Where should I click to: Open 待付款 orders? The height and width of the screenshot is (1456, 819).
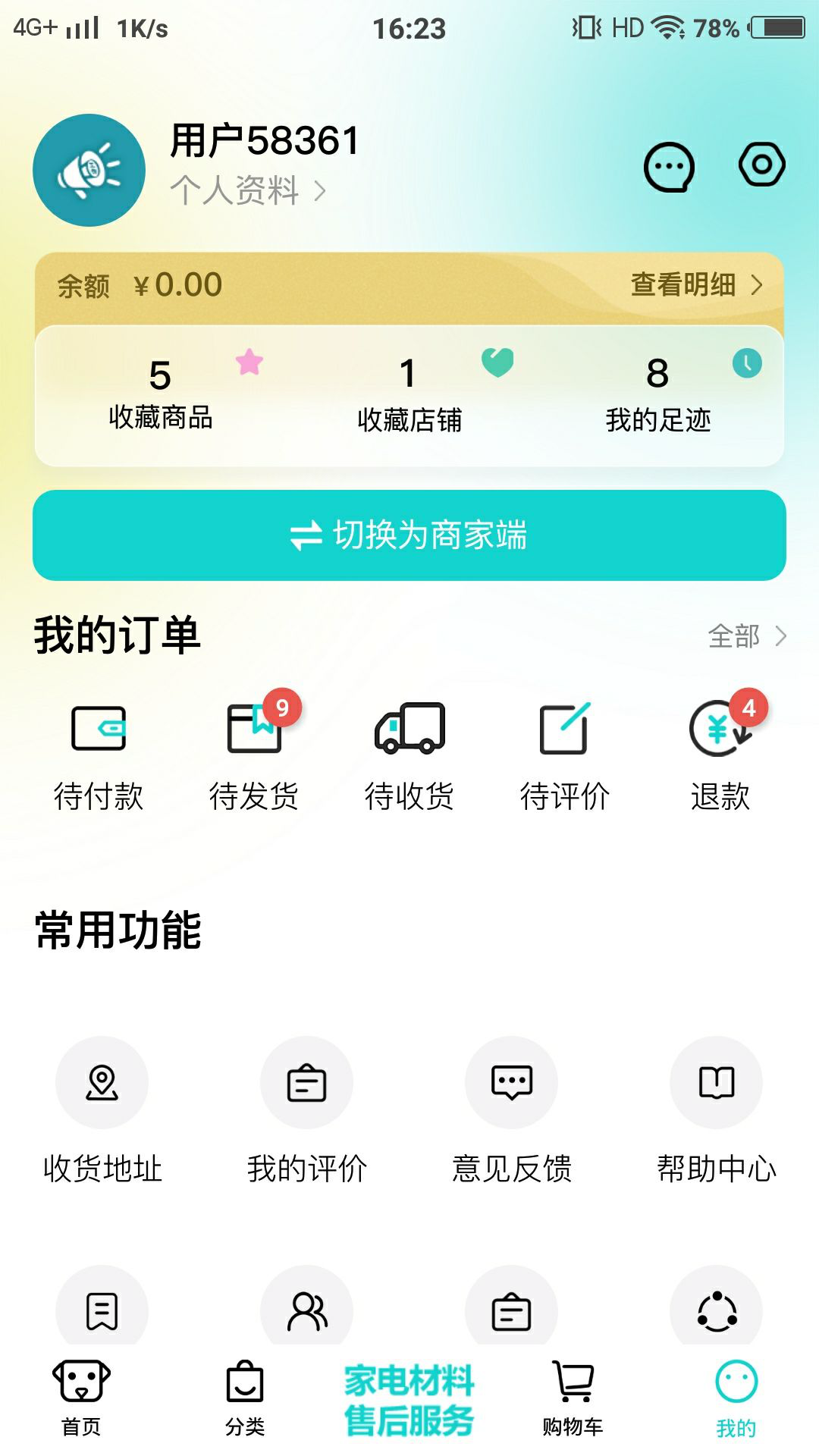(99, 755)
